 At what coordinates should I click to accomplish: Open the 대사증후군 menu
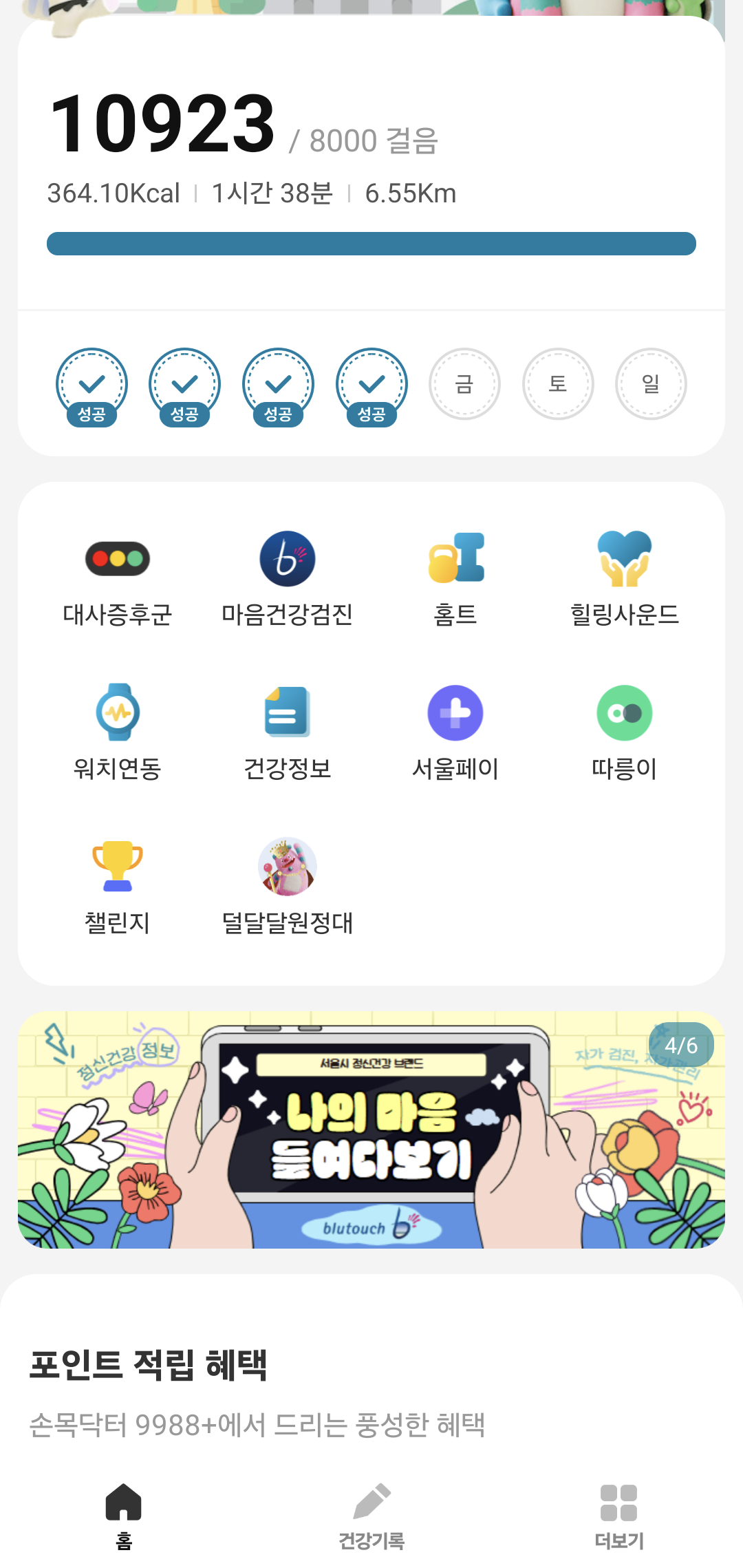(118, 577)
